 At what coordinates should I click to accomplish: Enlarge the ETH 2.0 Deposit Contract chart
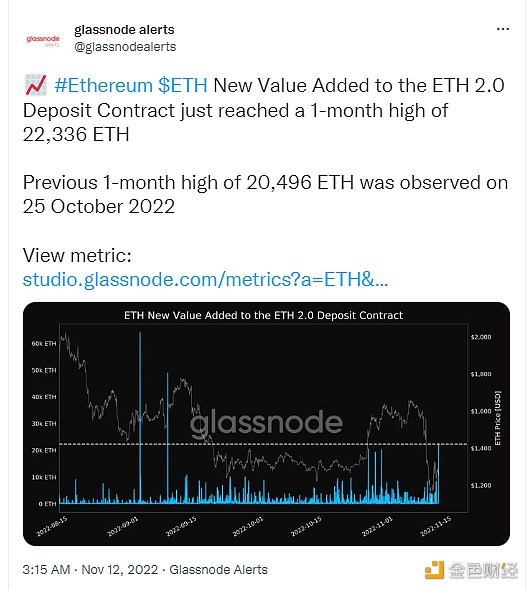[266, 424]
